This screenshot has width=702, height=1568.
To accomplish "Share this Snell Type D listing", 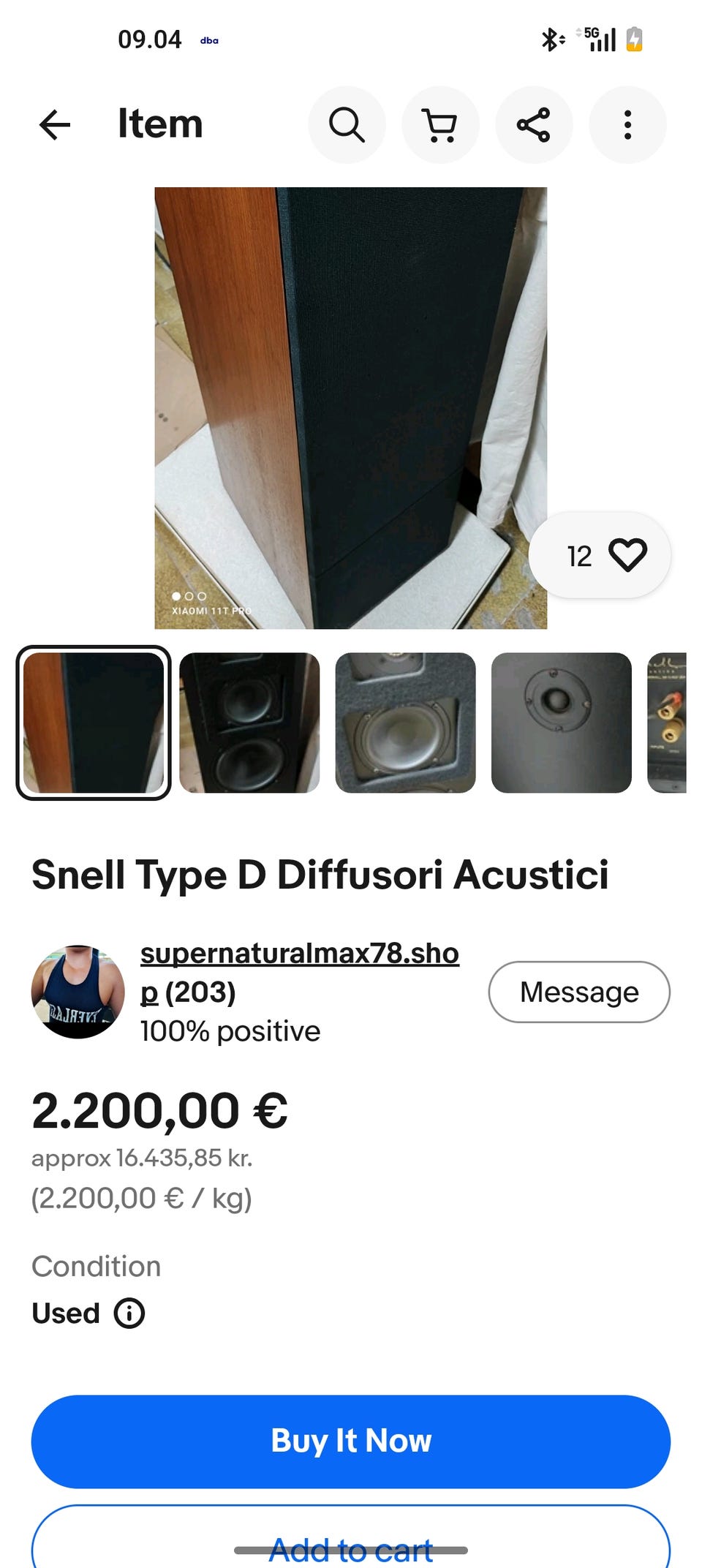I will click(x=534, y=124).
